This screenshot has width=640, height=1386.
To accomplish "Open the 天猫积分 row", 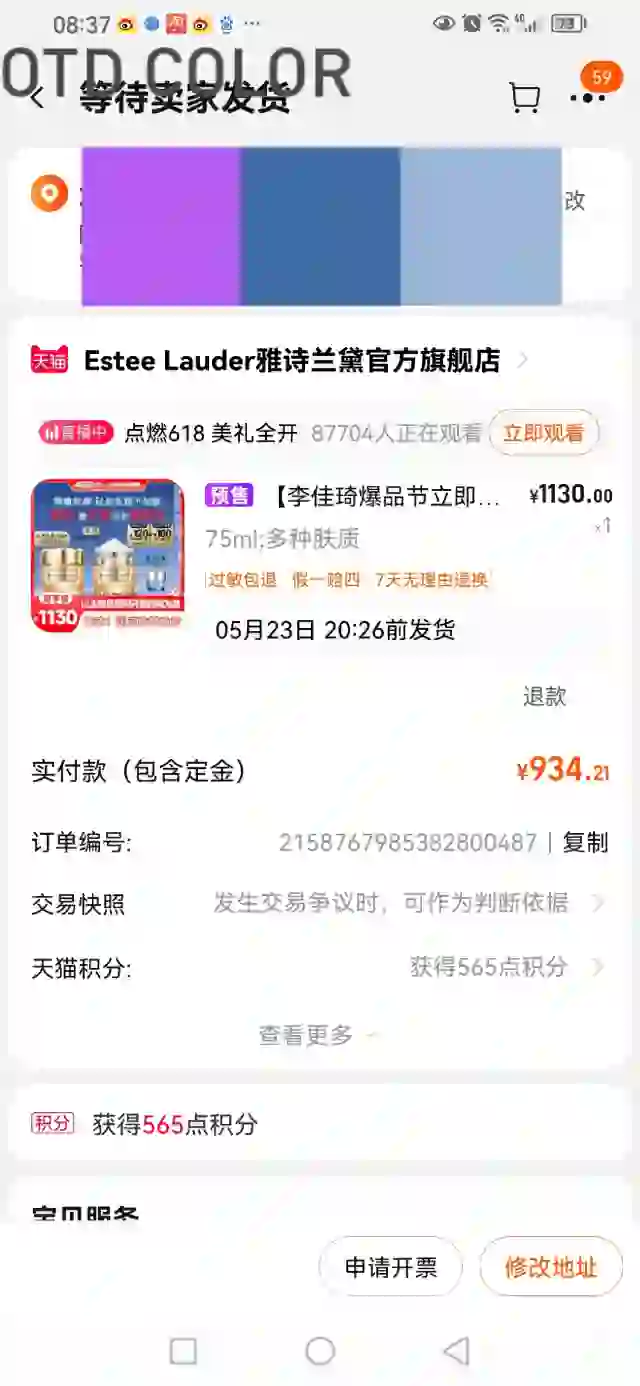I will pyautogui.click(x=320, y=967).
